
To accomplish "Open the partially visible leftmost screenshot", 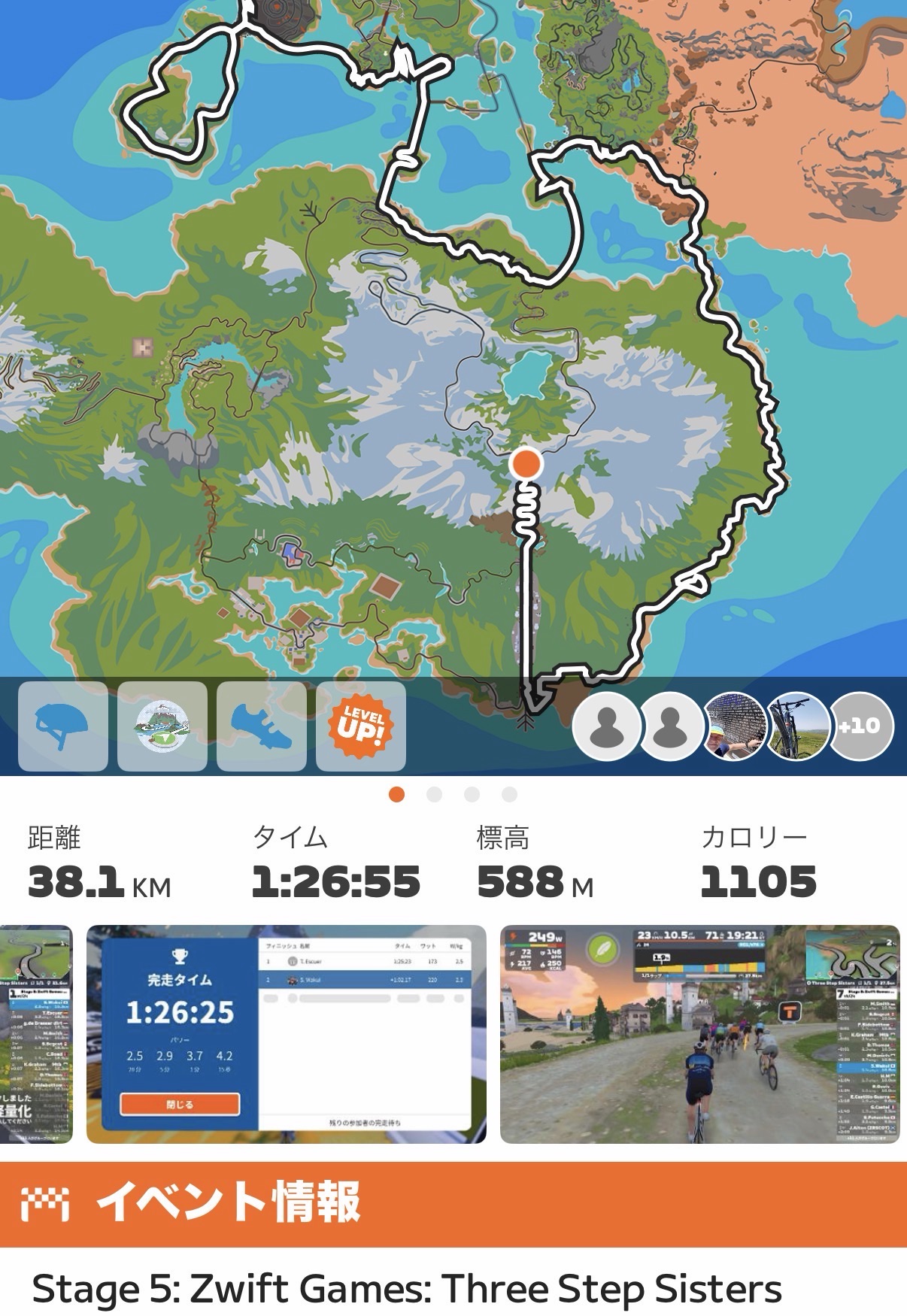I will pyautogui.click(x=36, y=1034).
